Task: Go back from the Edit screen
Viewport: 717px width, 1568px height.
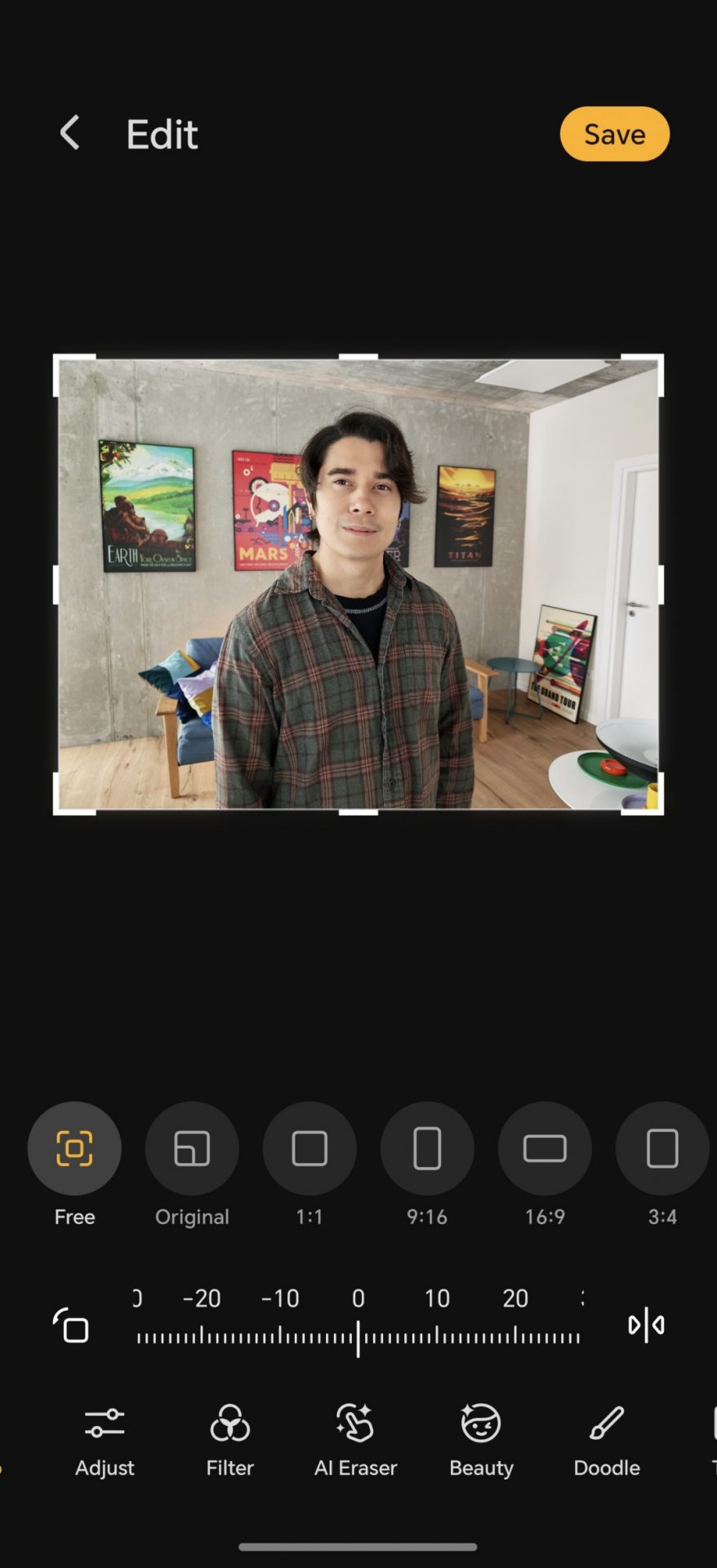Action: pyautogui.click(x=70, y=133)
